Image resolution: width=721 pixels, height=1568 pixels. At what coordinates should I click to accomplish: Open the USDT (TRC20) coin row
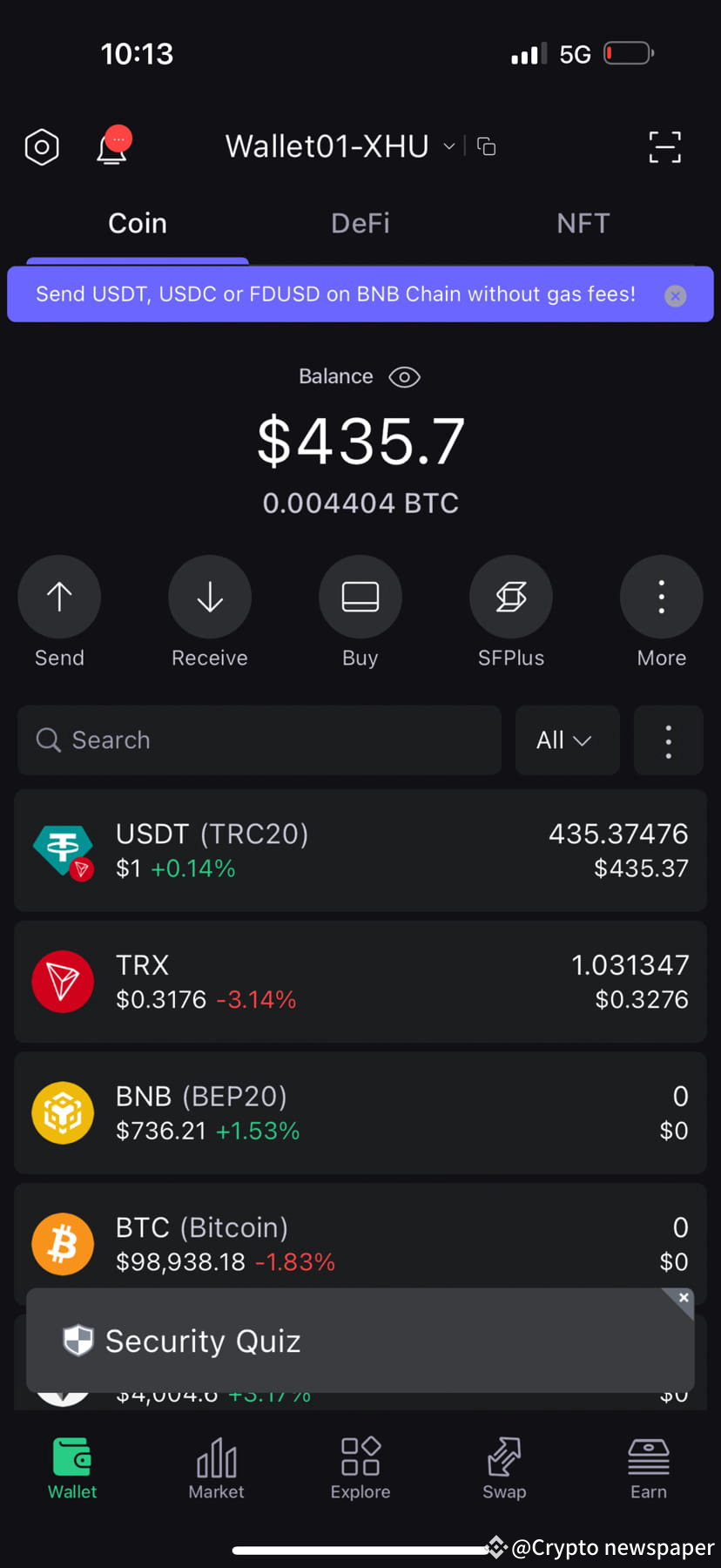tap(360, 851)
